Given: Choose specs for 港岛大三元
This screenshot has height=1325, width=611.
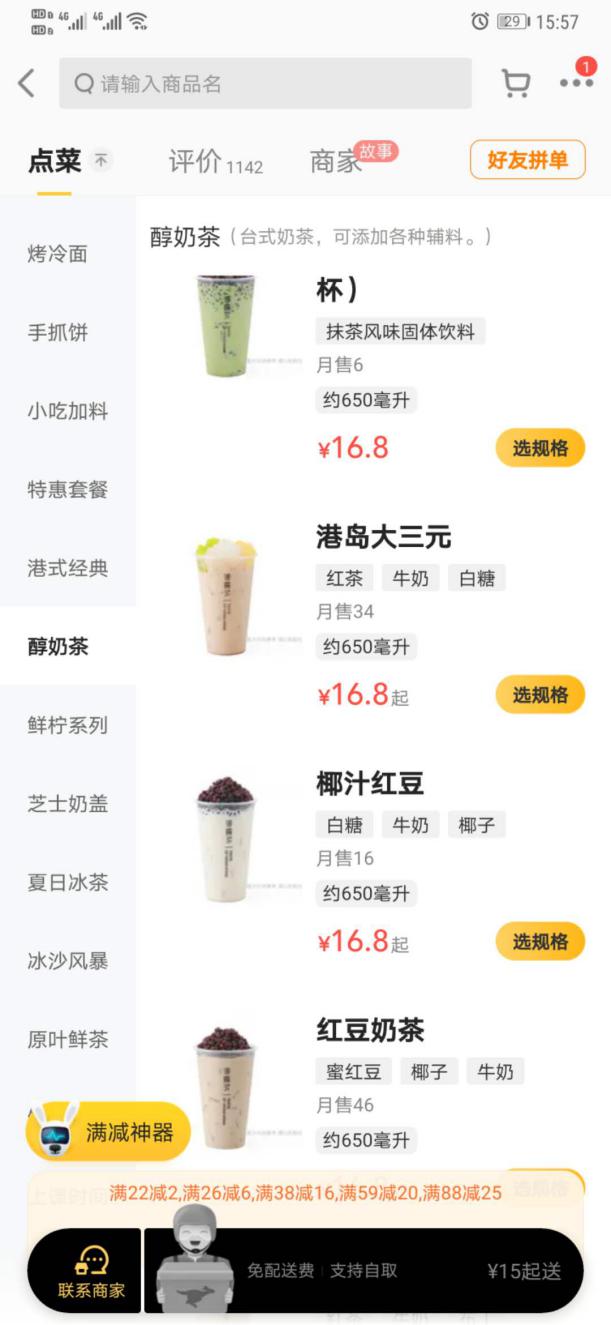Looking at the screenshot, I should (x=540, y=695).
